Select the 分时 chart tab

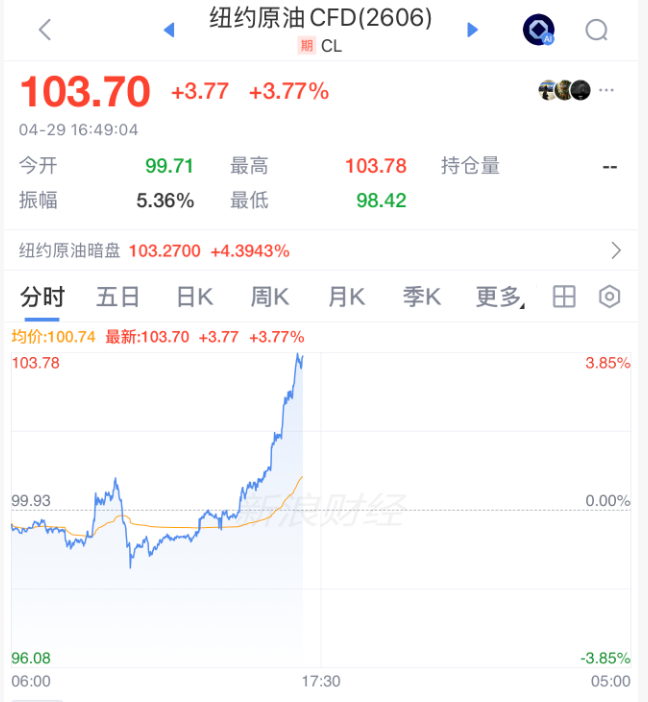42,297
